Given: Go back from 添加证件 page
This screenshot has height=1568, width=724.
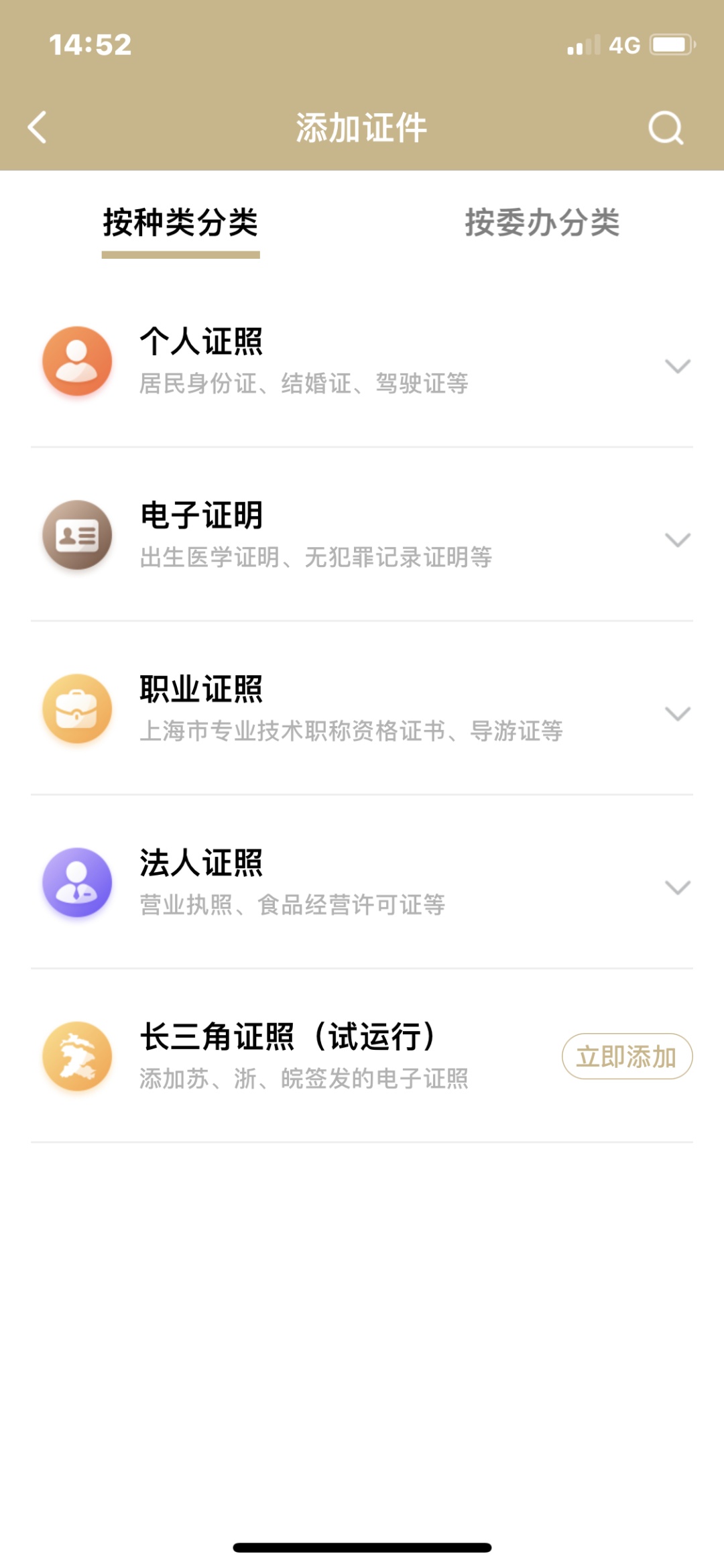Looking at the screenshot, I should (x=38, y=127).
